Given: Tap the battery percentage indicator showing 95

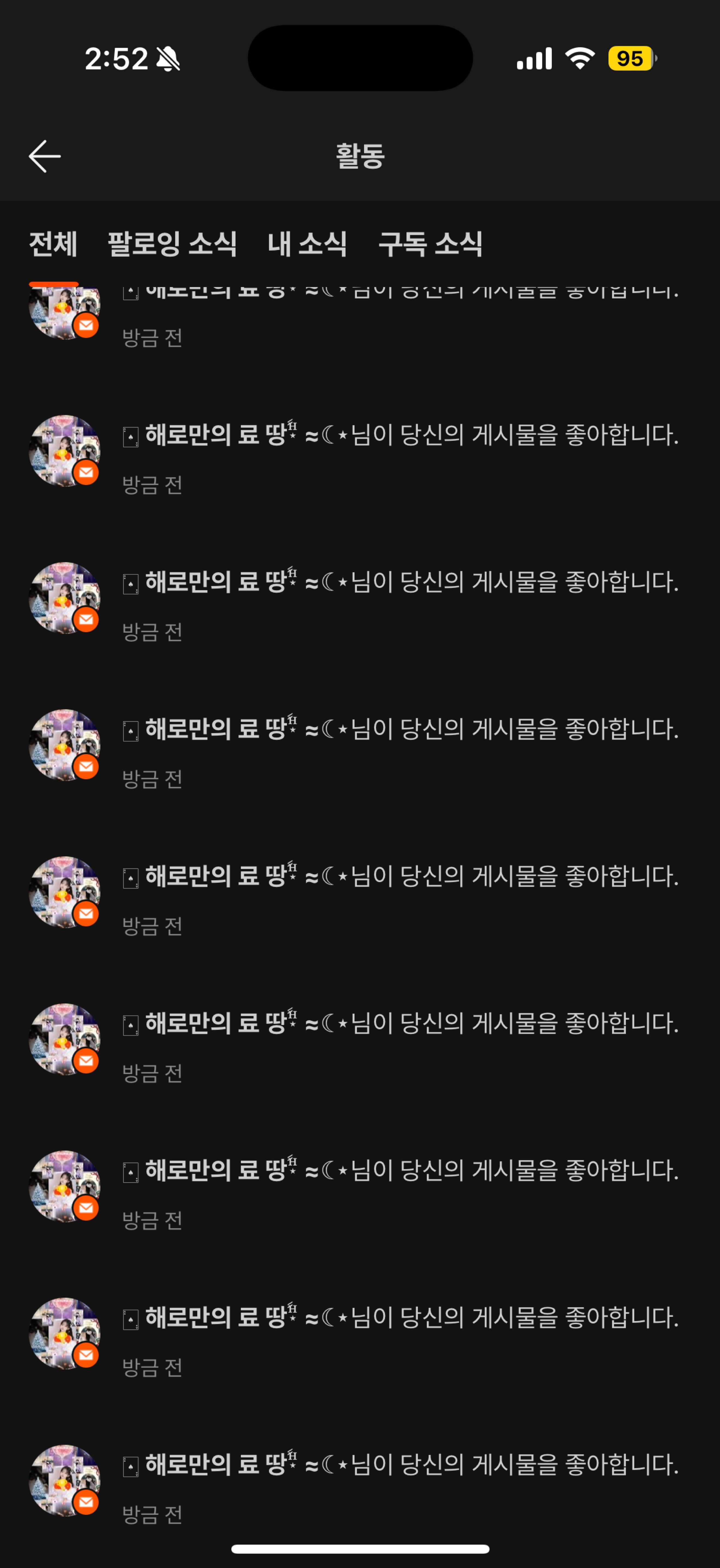Looking at the screenshot, I should 630,59.
